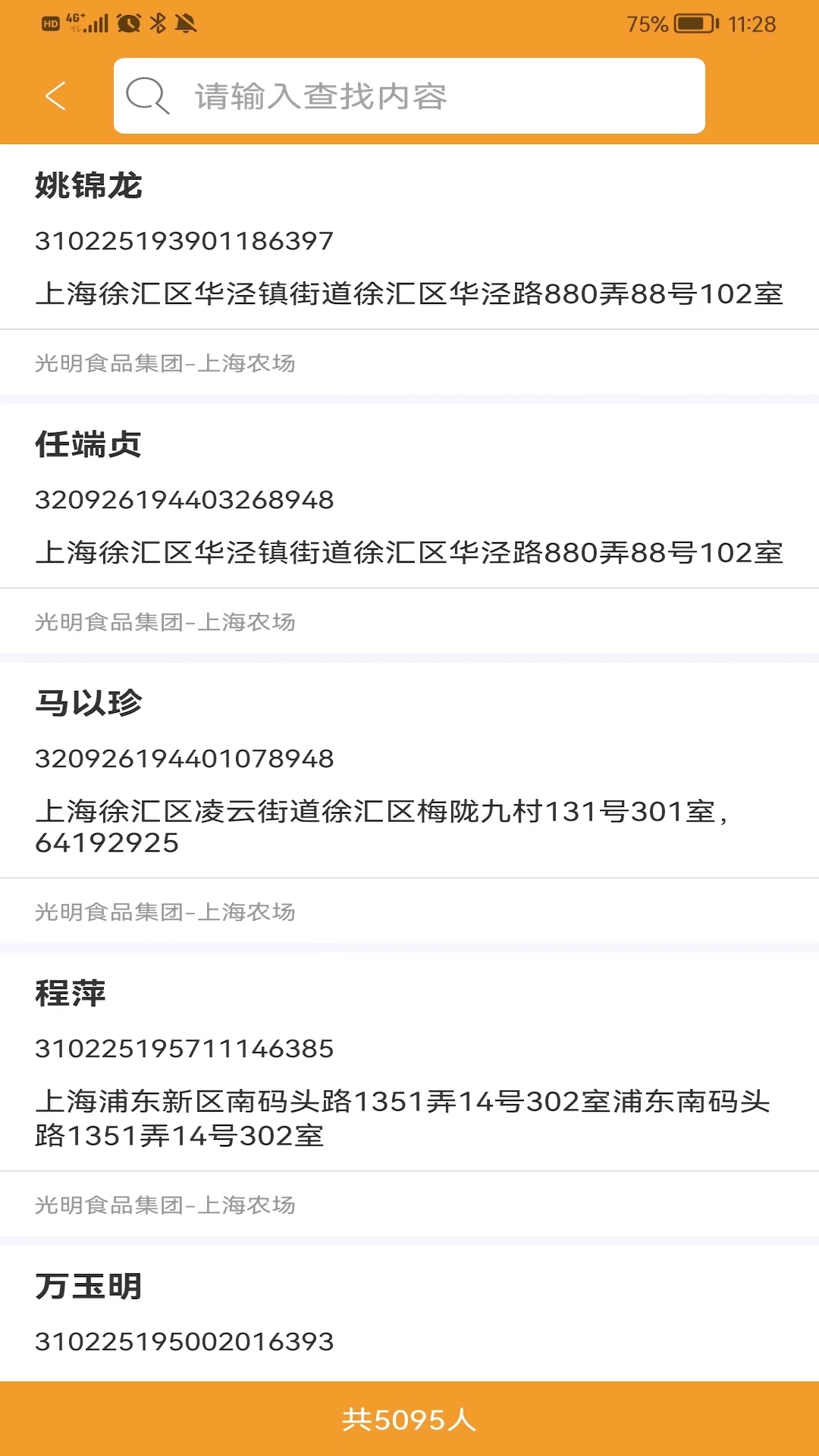Select the search magnifier icon
The height and width of the screenshot is (1456, 819).
click(x=146, y=96)
